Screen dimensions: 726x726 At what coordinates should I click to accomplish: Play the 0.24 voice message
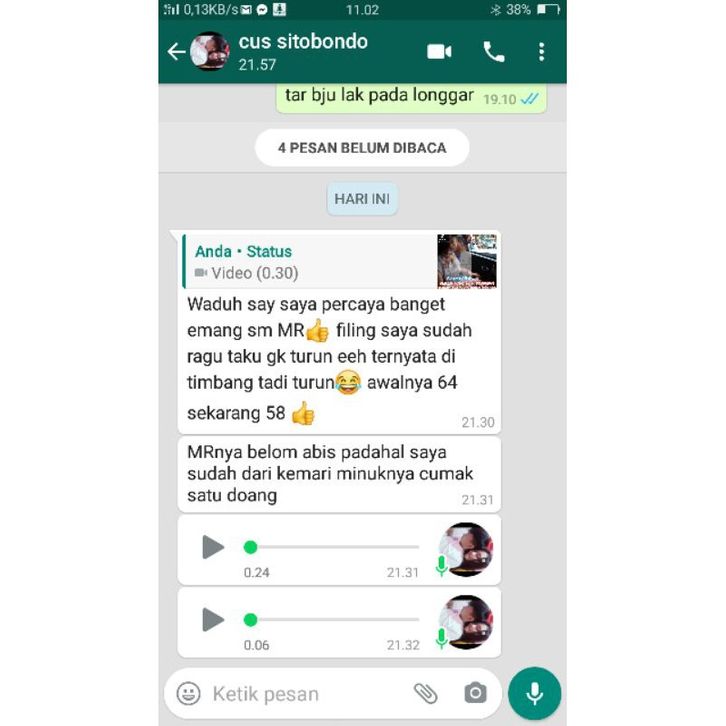pos(213,547)
